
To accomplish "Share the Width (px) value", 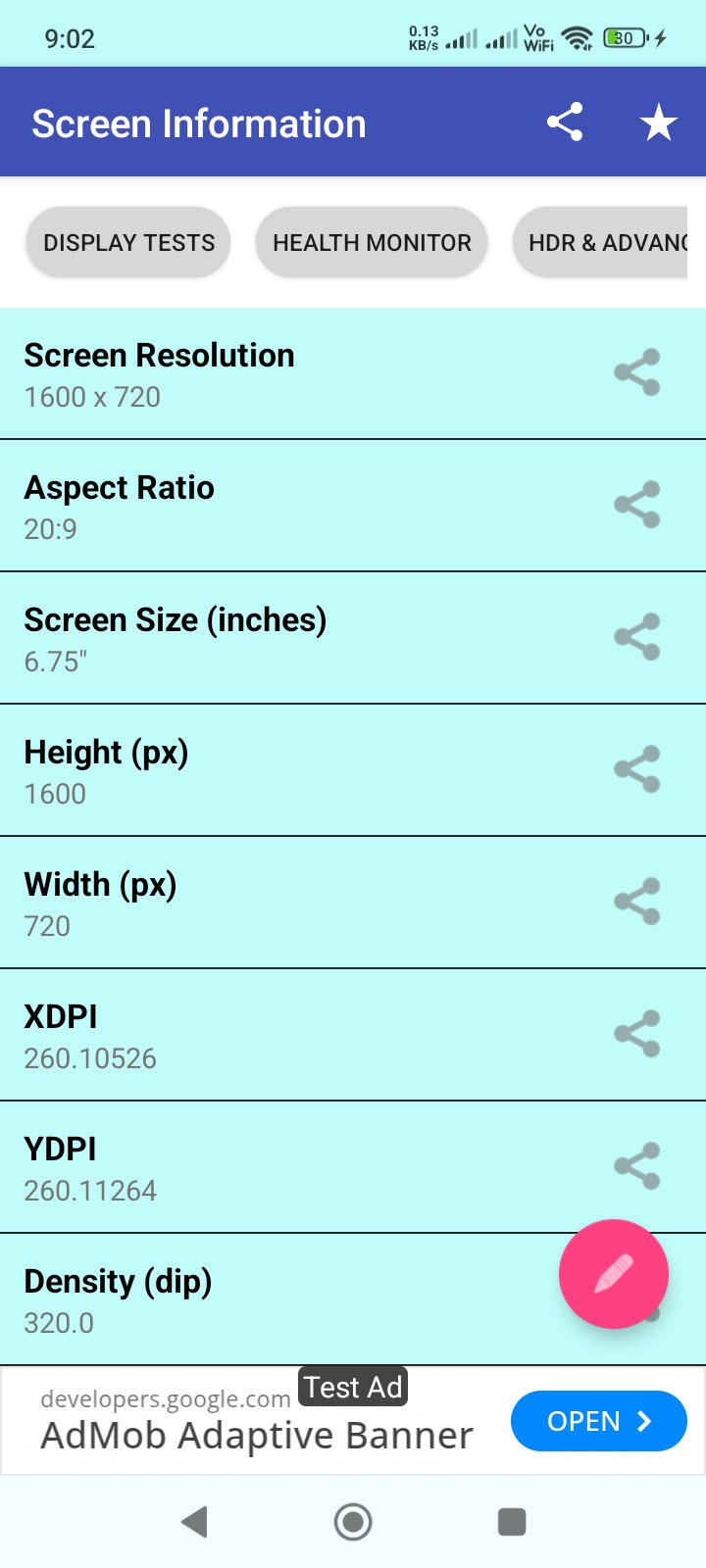I will click(x=637, y=902).
